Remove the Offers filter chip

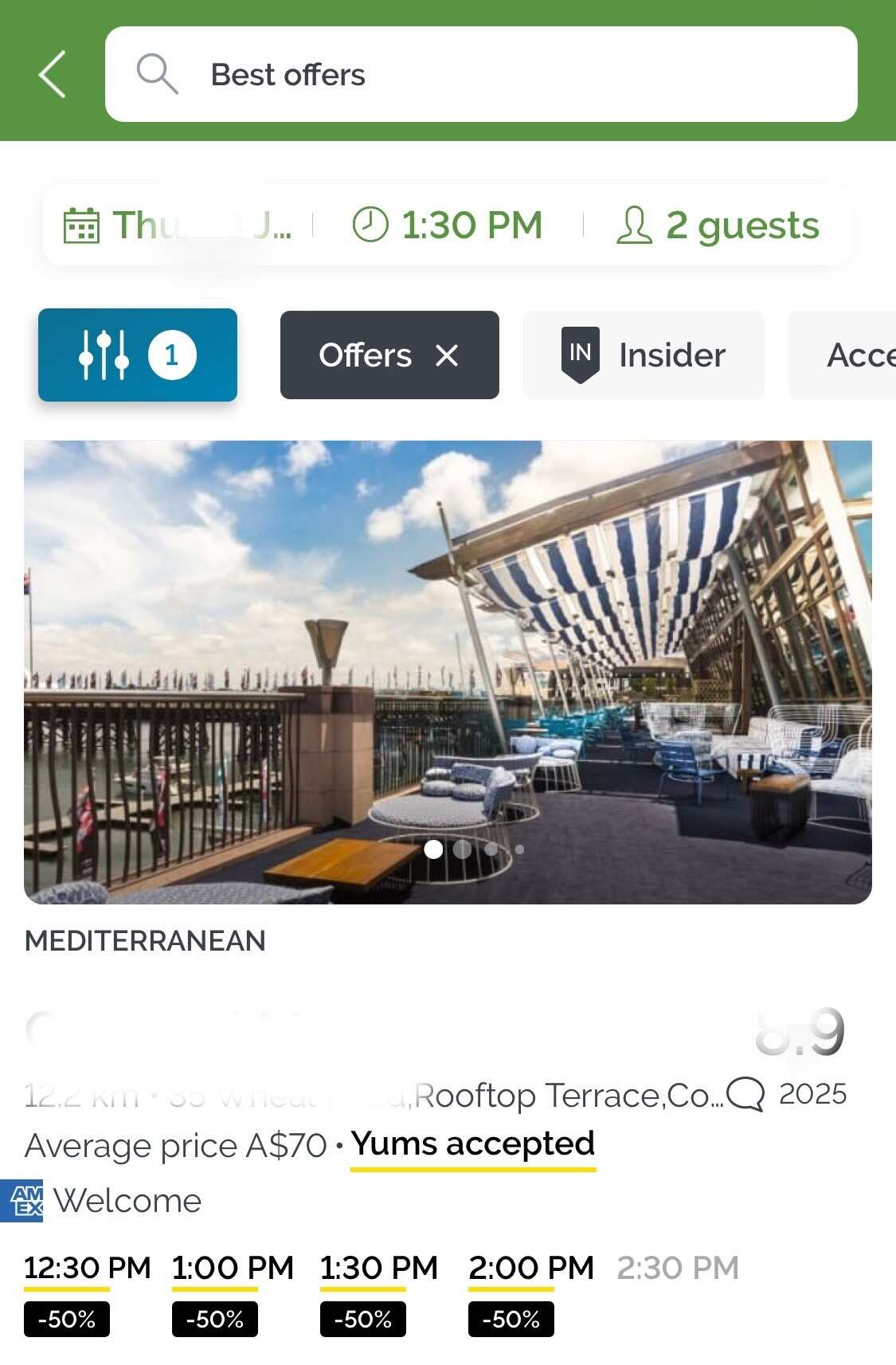click(447, 355)
